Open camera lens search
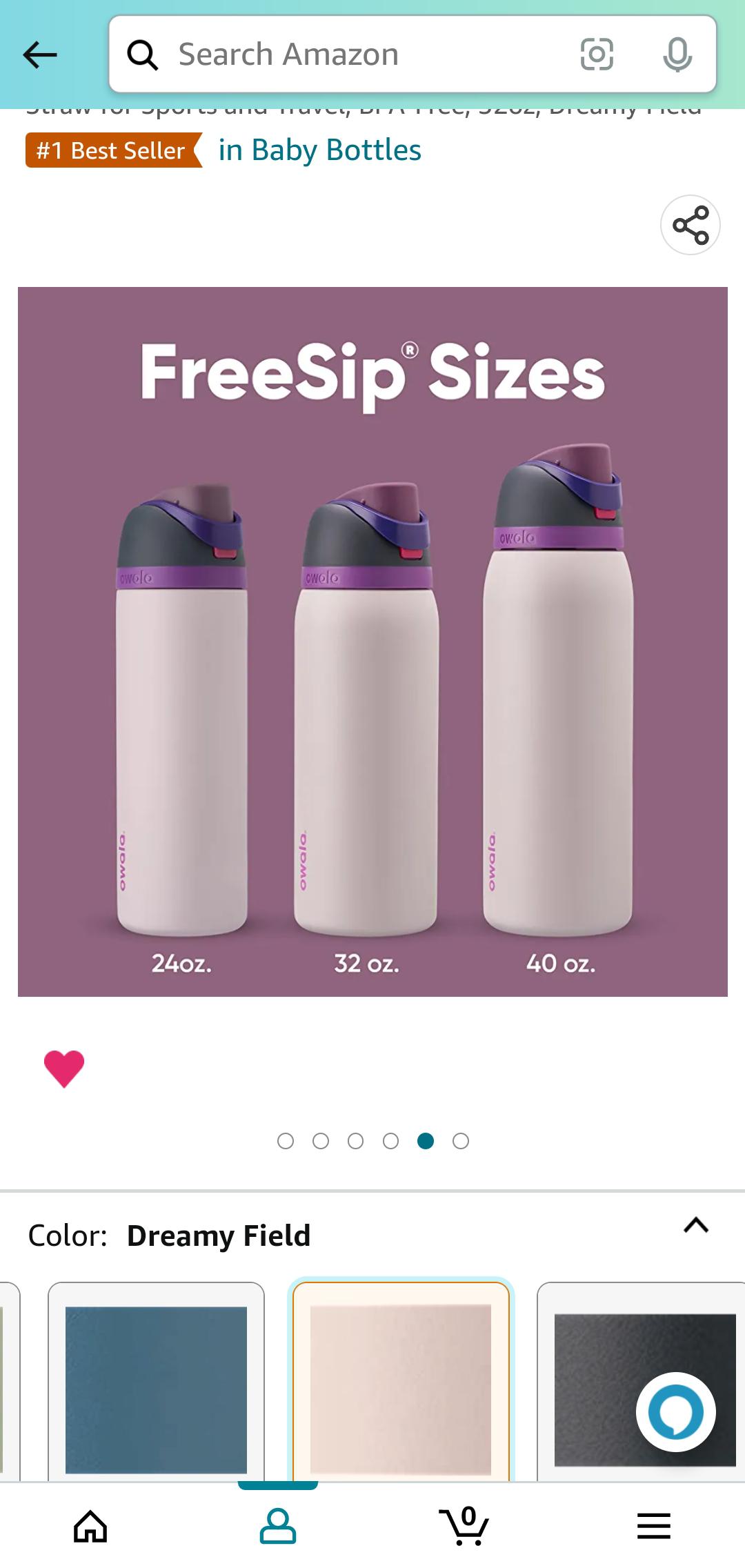Image resolution: width=745 pixels, height=1568 pixels. 597,54
